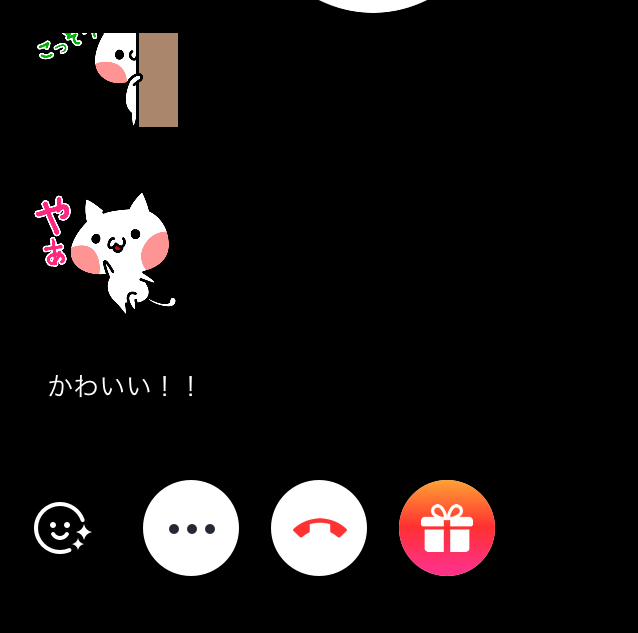Open the smiley face effects icon
This screenshot has width=638, height=633.
62,528
